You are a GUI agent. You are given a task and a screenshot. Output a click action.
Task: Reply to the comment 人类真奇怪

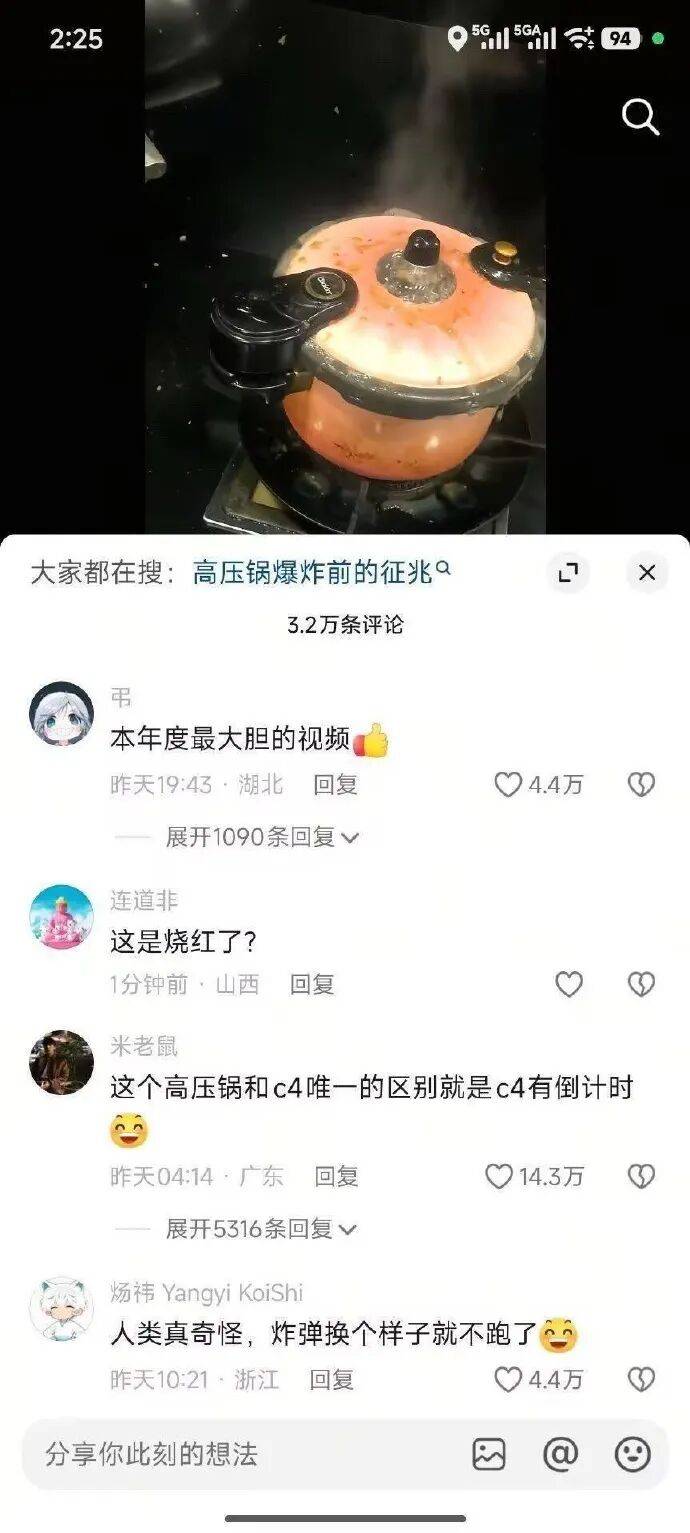coord(331,1381)
